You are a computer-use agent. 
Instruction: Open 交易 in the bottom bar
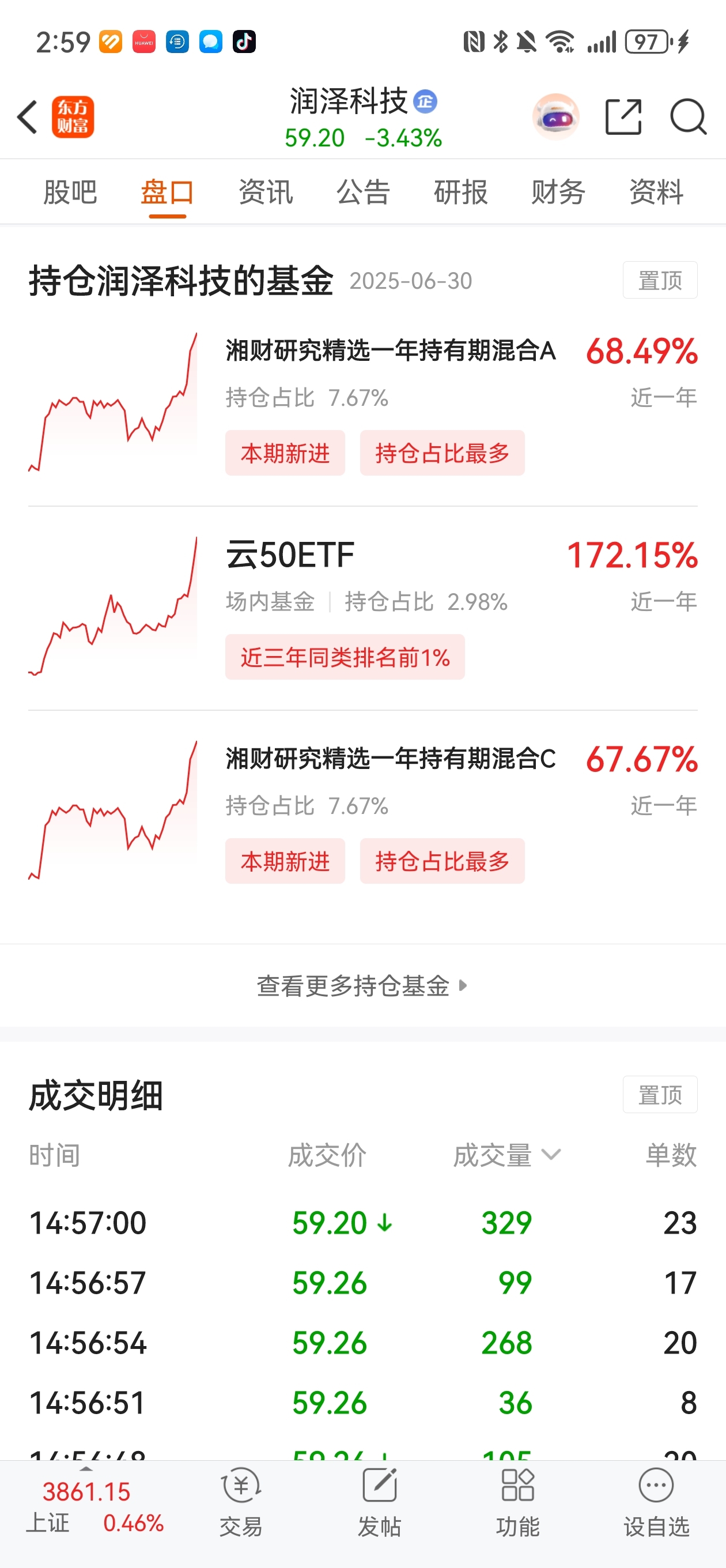[241, 1502]
